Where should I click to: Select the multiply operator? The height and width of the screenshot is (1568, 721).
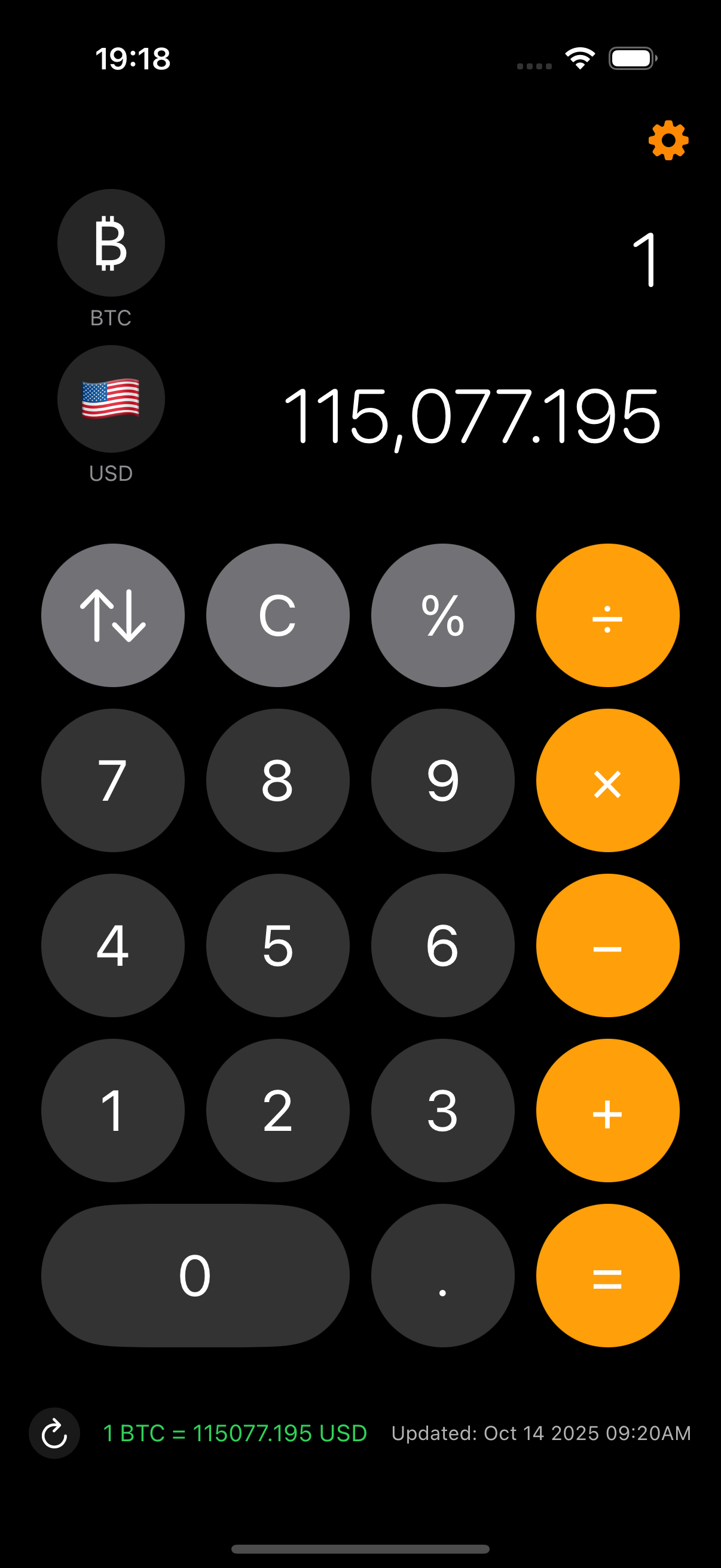click(607, 780)
